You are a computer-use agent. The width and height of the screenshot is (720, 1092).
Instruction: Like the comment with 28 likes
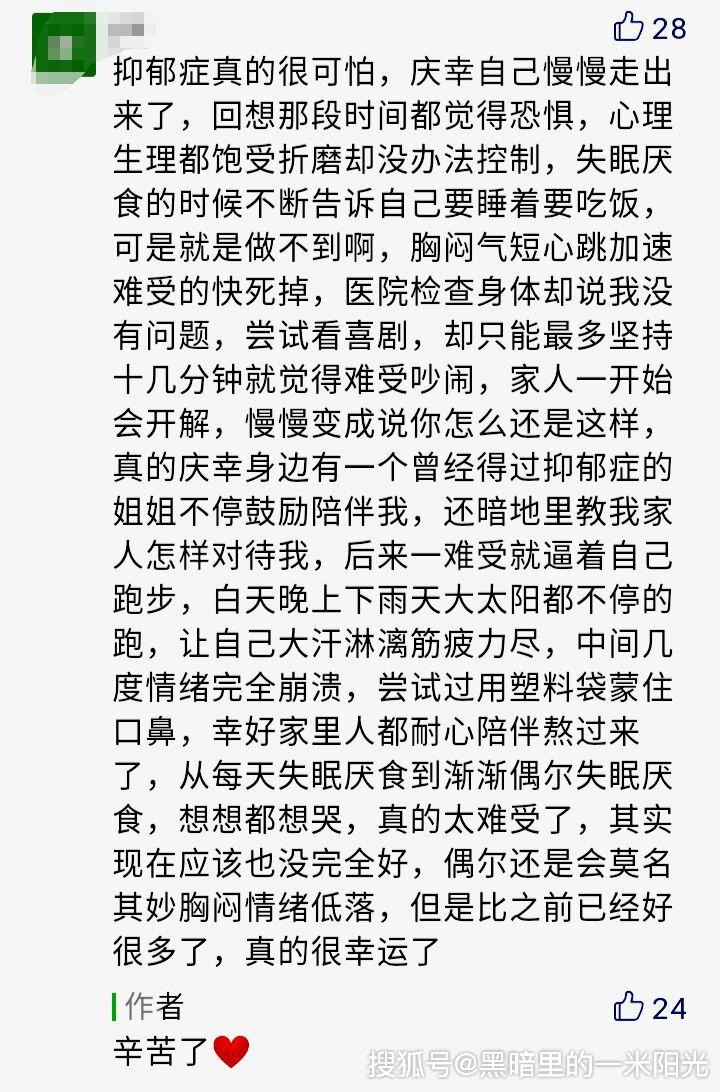coord(628,26)
